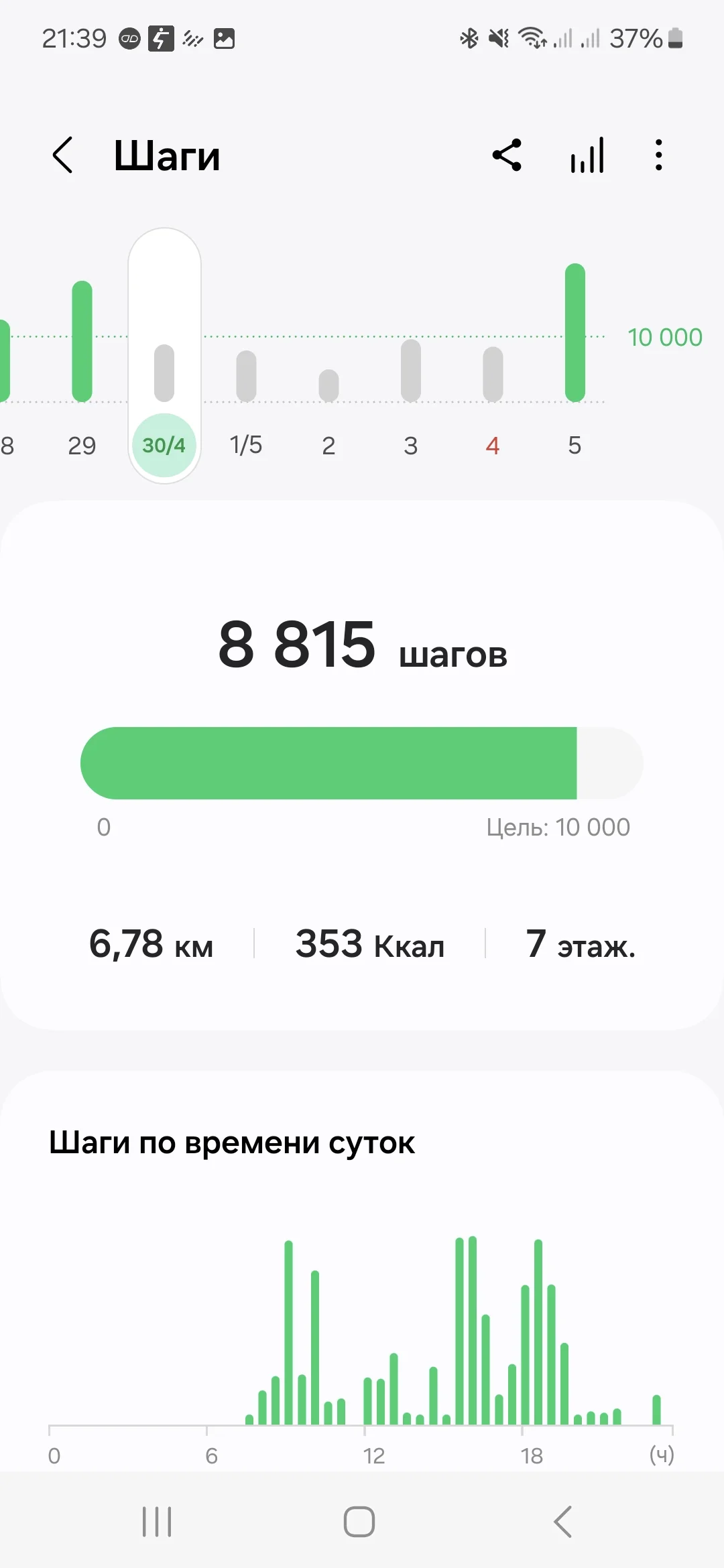Open the three-dot overflow menu
The image size is (724, 1568).
[659, 155]
